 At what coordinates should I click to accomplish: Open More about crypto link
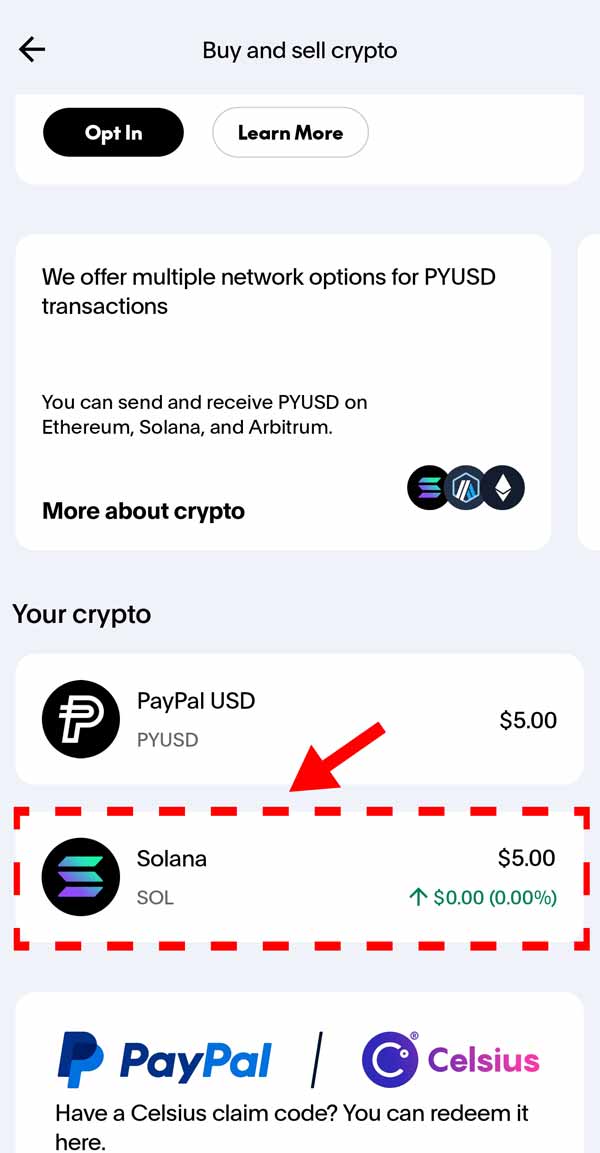coord(143,511)
